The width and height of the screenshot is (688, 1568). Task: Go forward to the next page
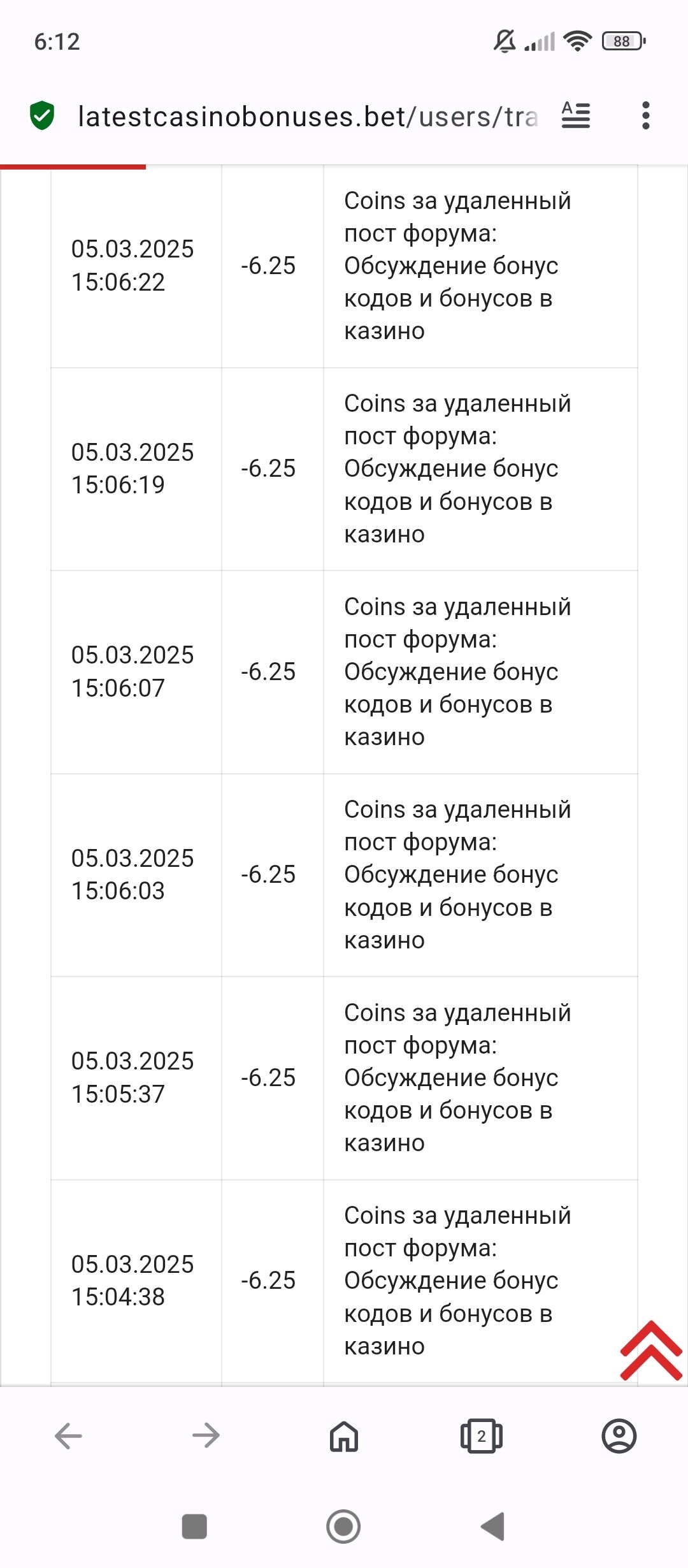click(x=206, y=1436)
